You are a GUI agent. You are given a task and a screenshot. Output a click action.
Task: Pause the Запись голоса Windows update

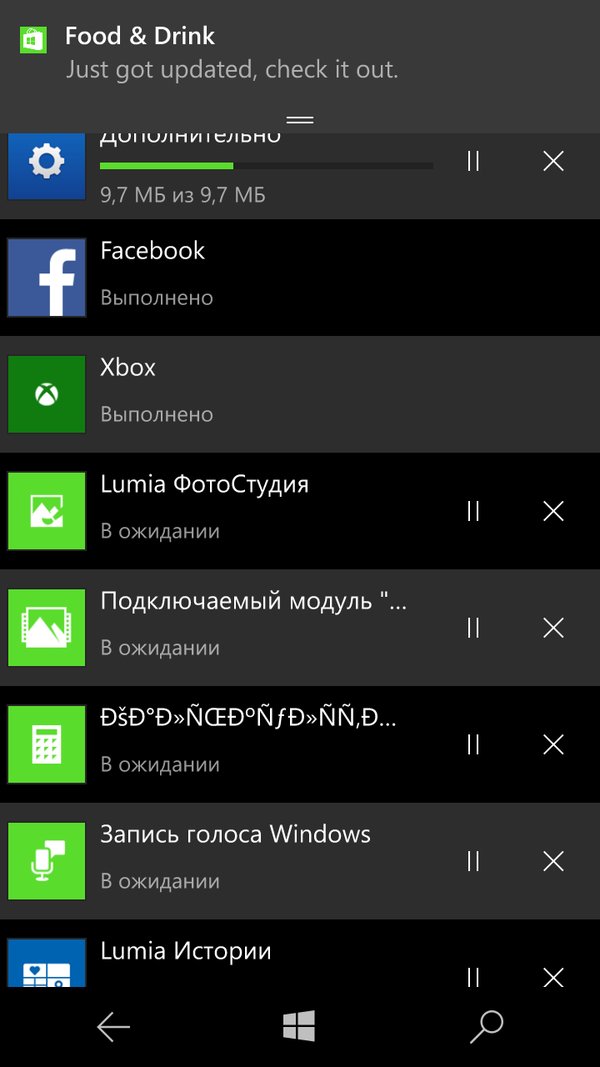[473, 861]
